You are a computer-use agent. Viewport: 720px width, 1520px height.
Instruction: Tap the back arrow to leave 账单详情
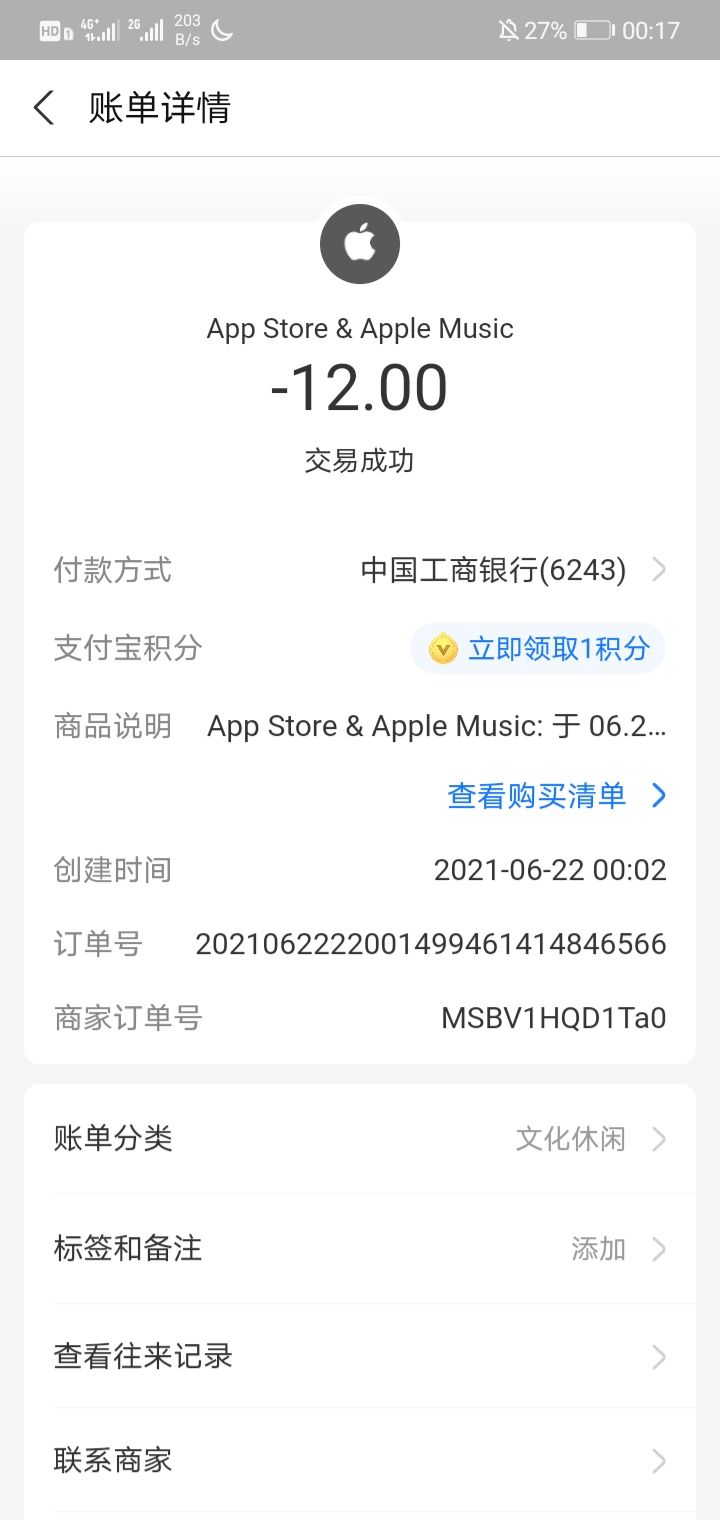point(42,107)
